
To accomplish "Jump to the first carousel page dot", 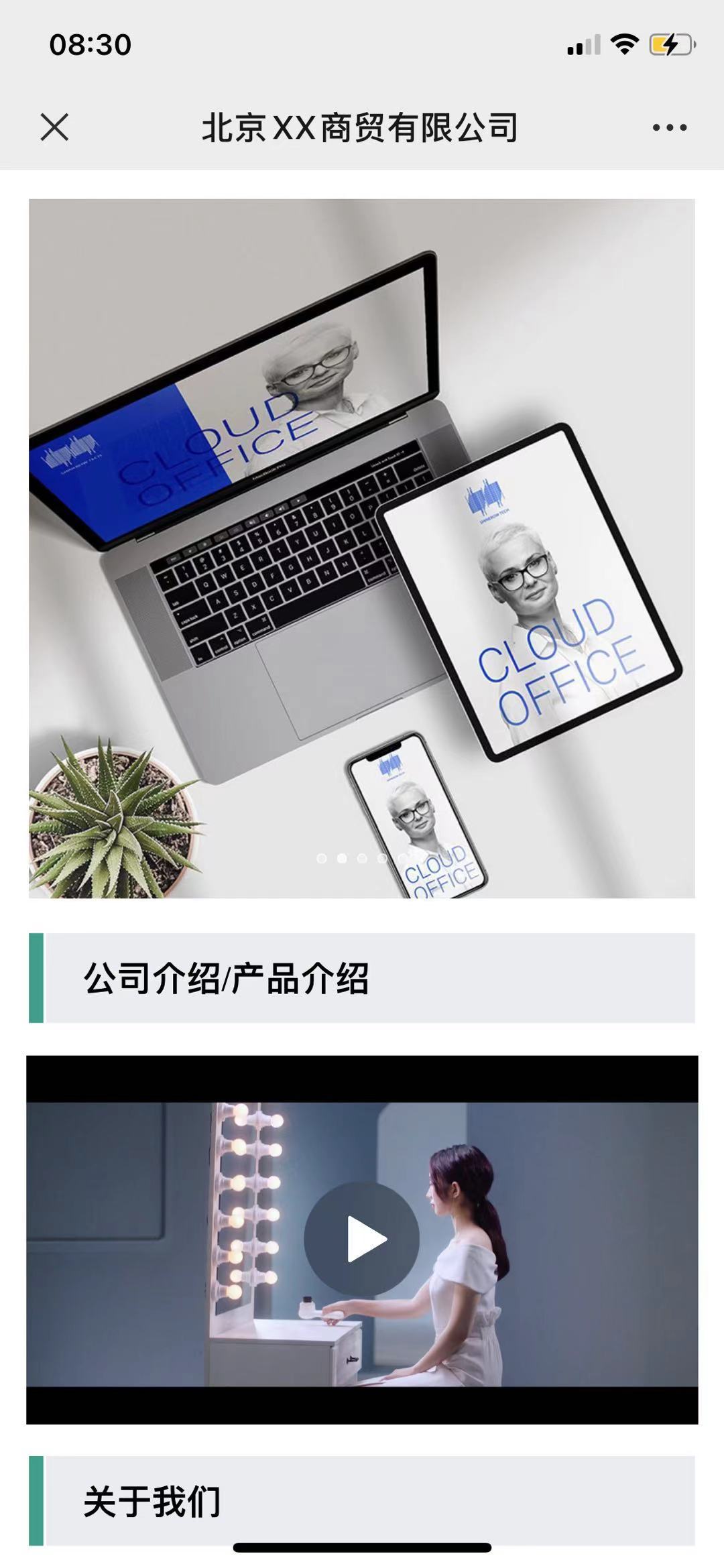I will pyautogui.click(x=322, y=858).
